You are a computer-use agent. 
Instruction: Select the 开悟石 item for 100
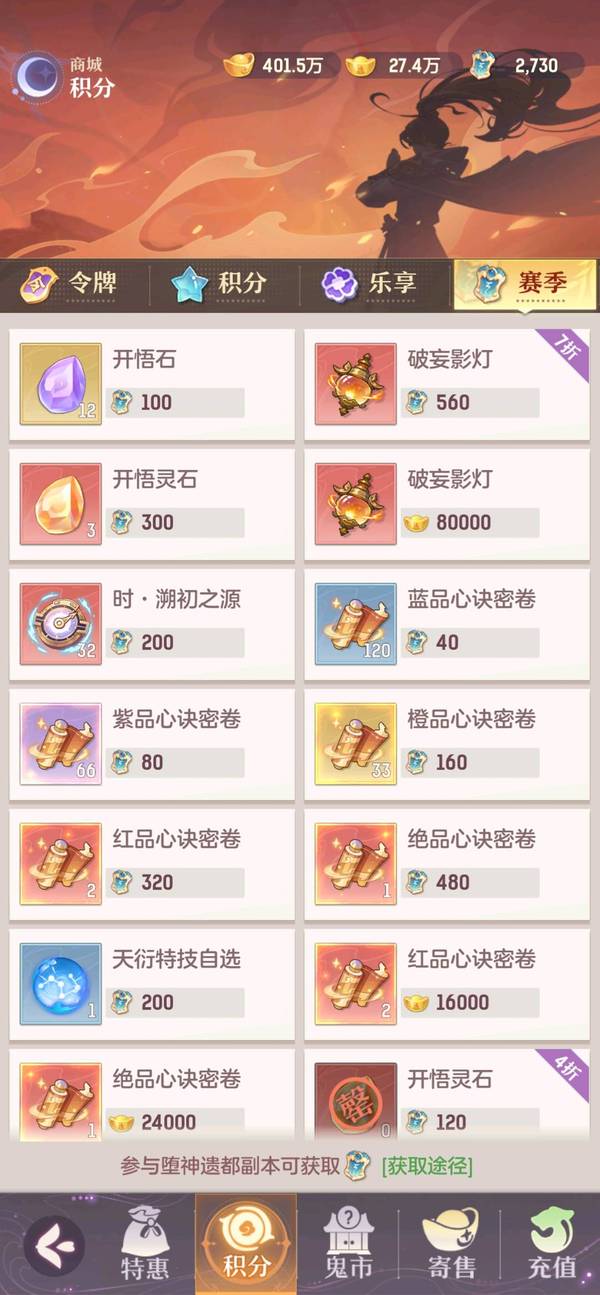pos(152,384)
